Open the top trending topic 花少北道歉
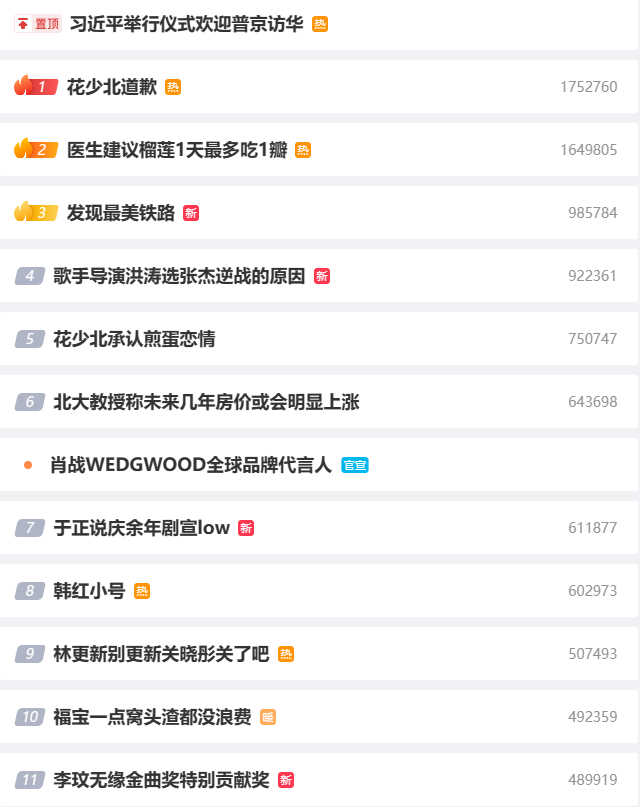 click(112, 87)
